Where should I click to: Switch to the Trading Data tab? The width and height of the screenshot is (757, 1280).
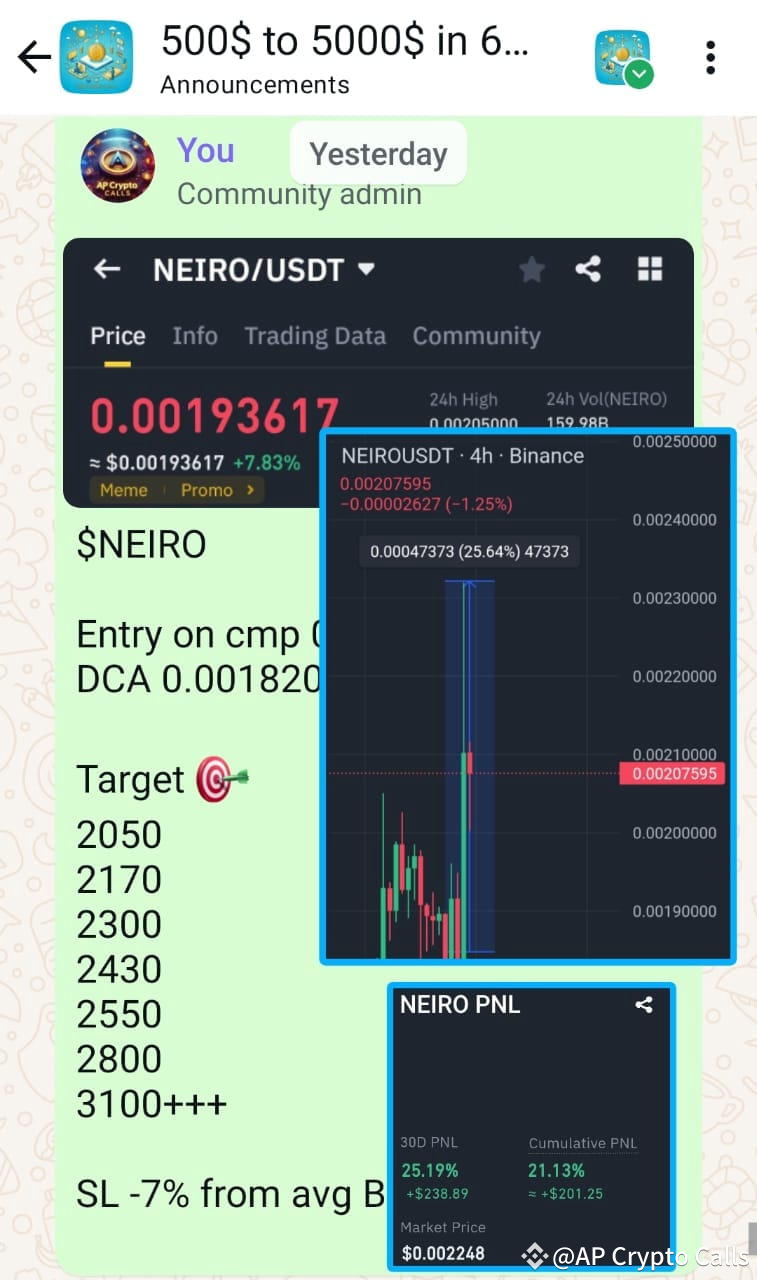click(x=314, y=336)
